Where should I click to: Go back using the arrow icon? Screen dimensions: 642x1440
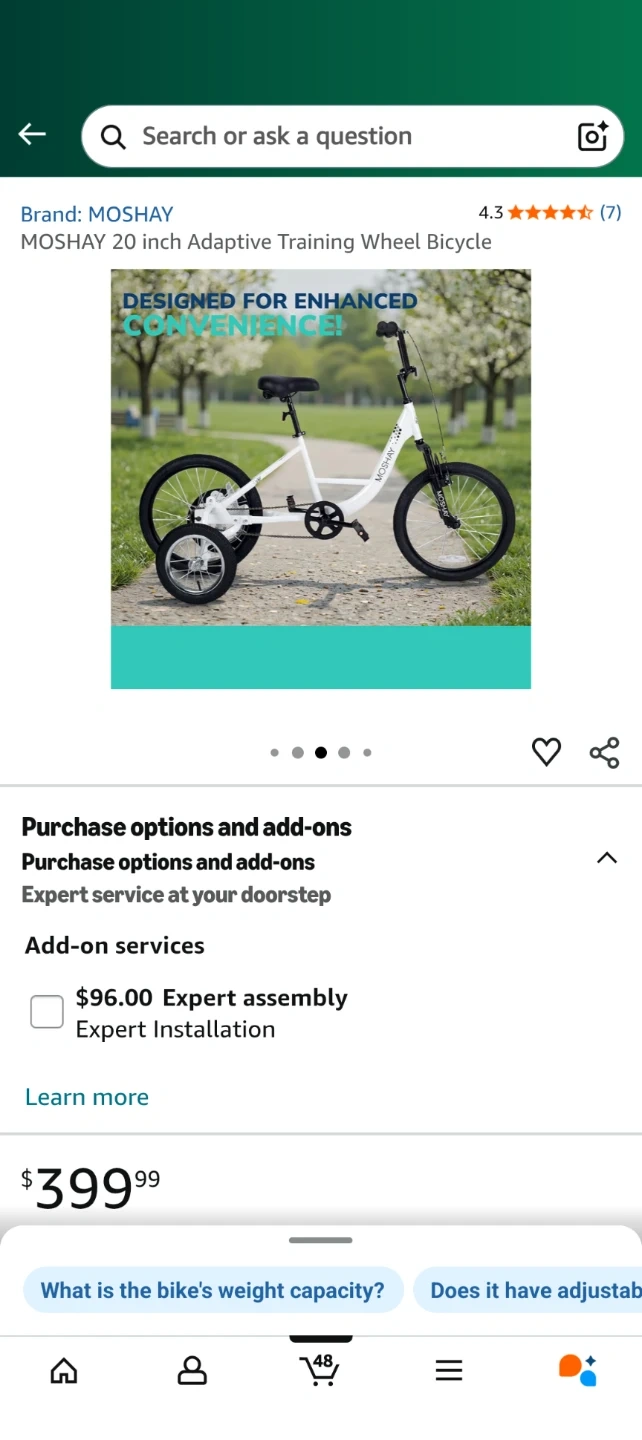coord(32,135)
